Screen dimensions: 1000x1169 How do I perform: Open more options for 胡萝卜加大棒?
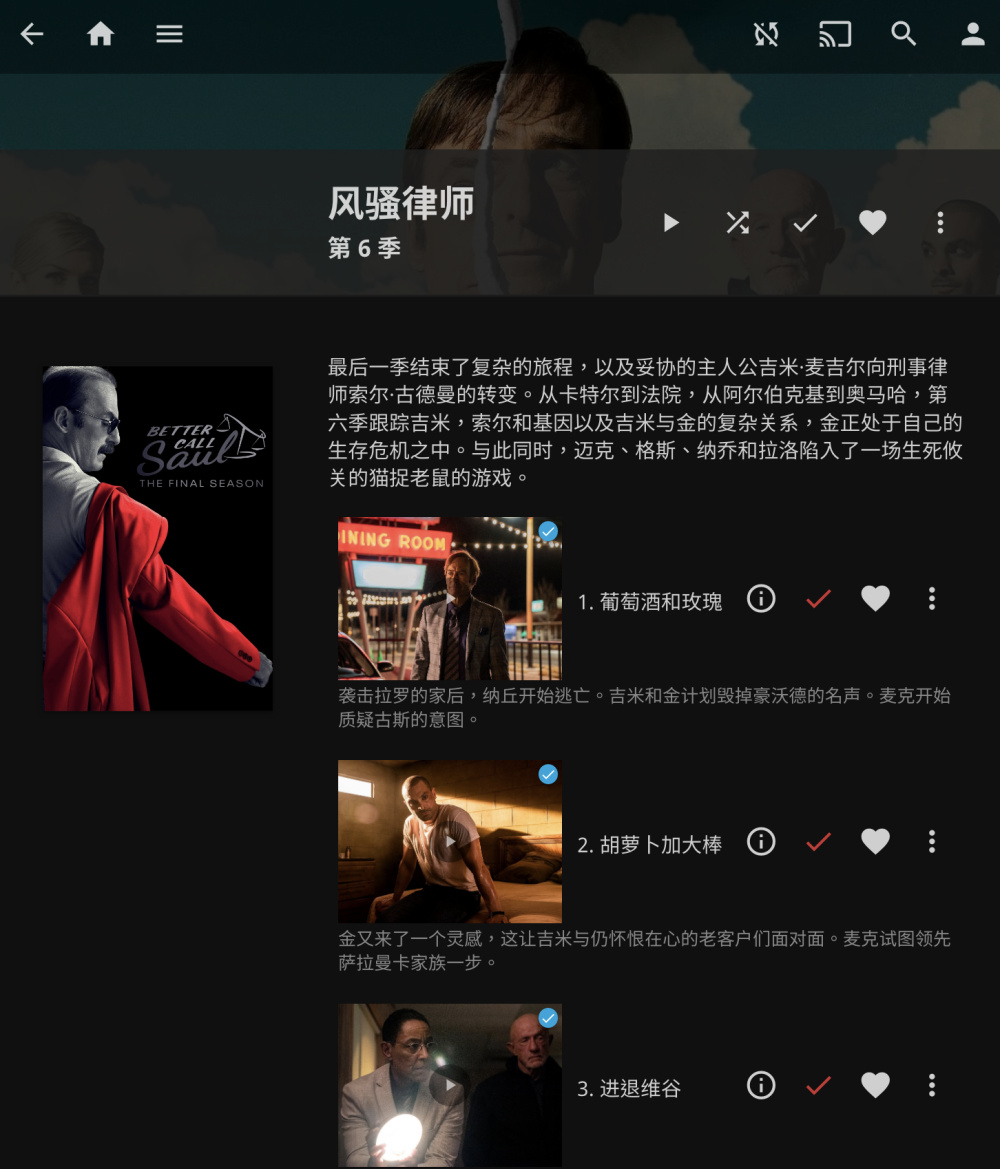tap(932, 842)
